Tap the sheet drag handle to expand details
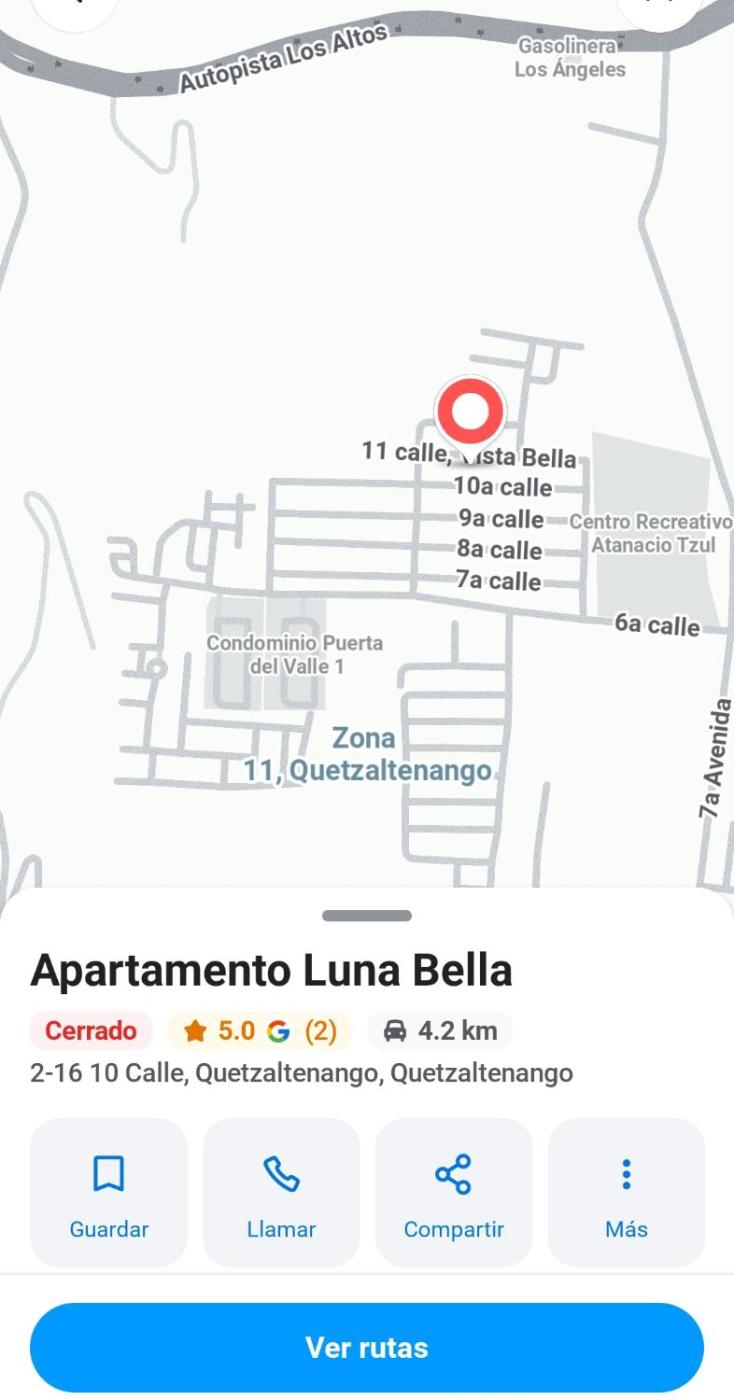Viewport: 734px width, 1400px height. click(367, 915)
